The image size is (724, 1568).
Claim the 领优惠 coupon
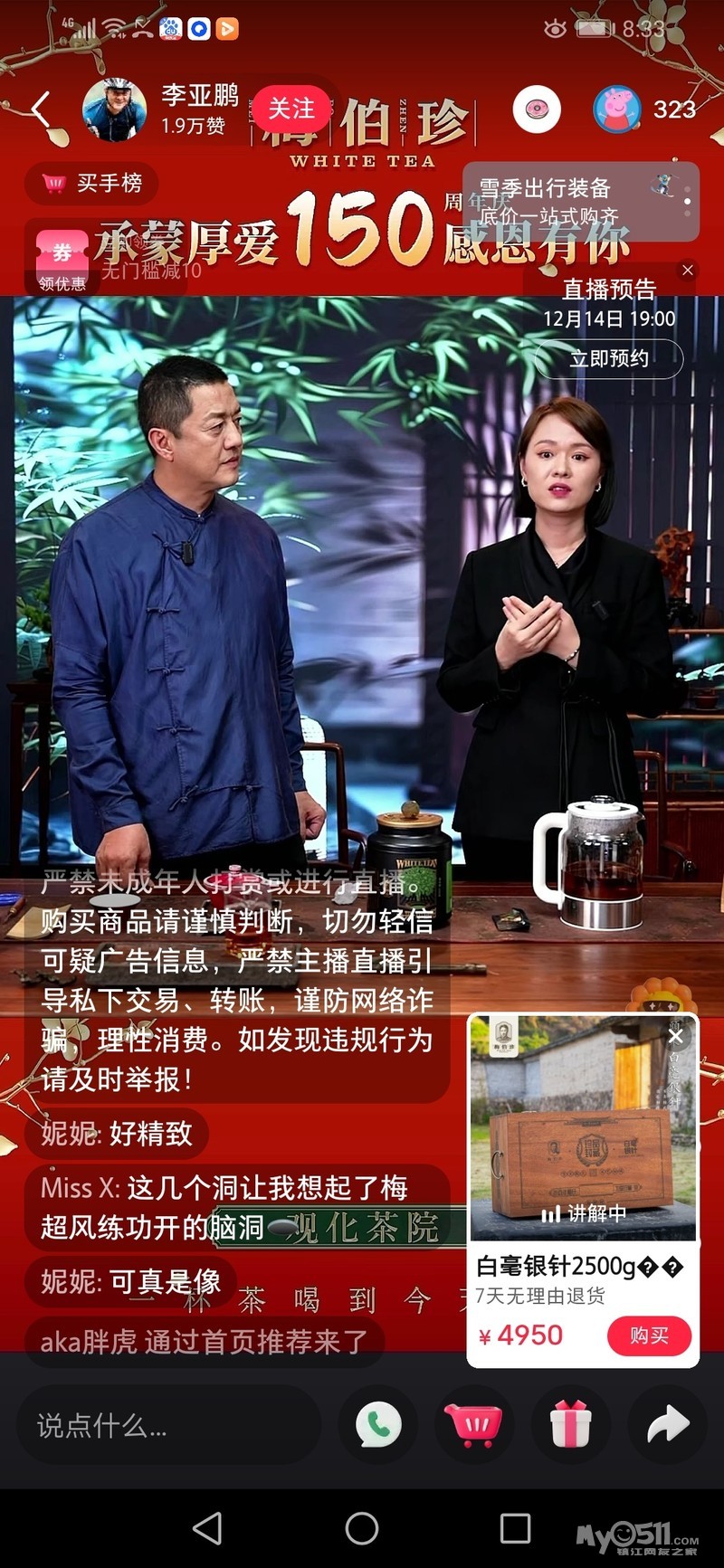(x=62, y=261)
